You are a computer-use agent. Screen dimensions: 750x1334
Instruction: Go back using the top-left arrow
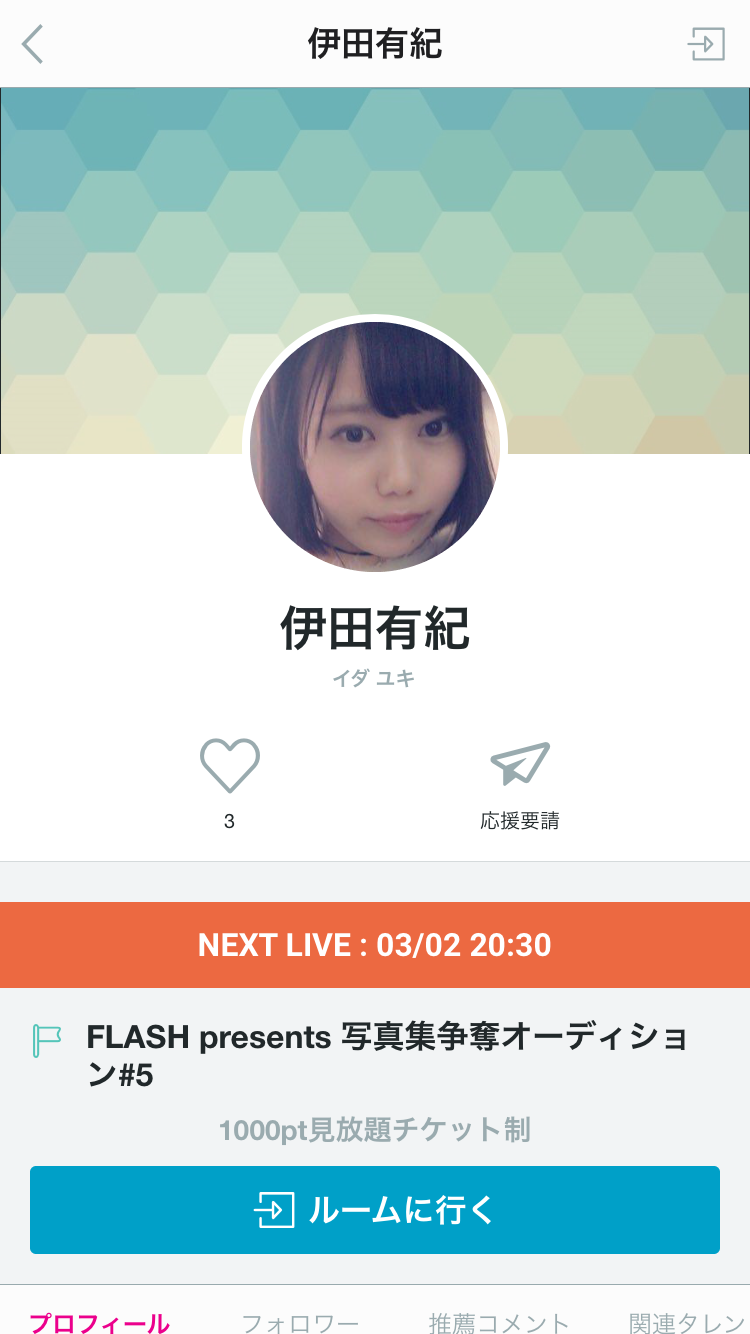pos(33,45)
